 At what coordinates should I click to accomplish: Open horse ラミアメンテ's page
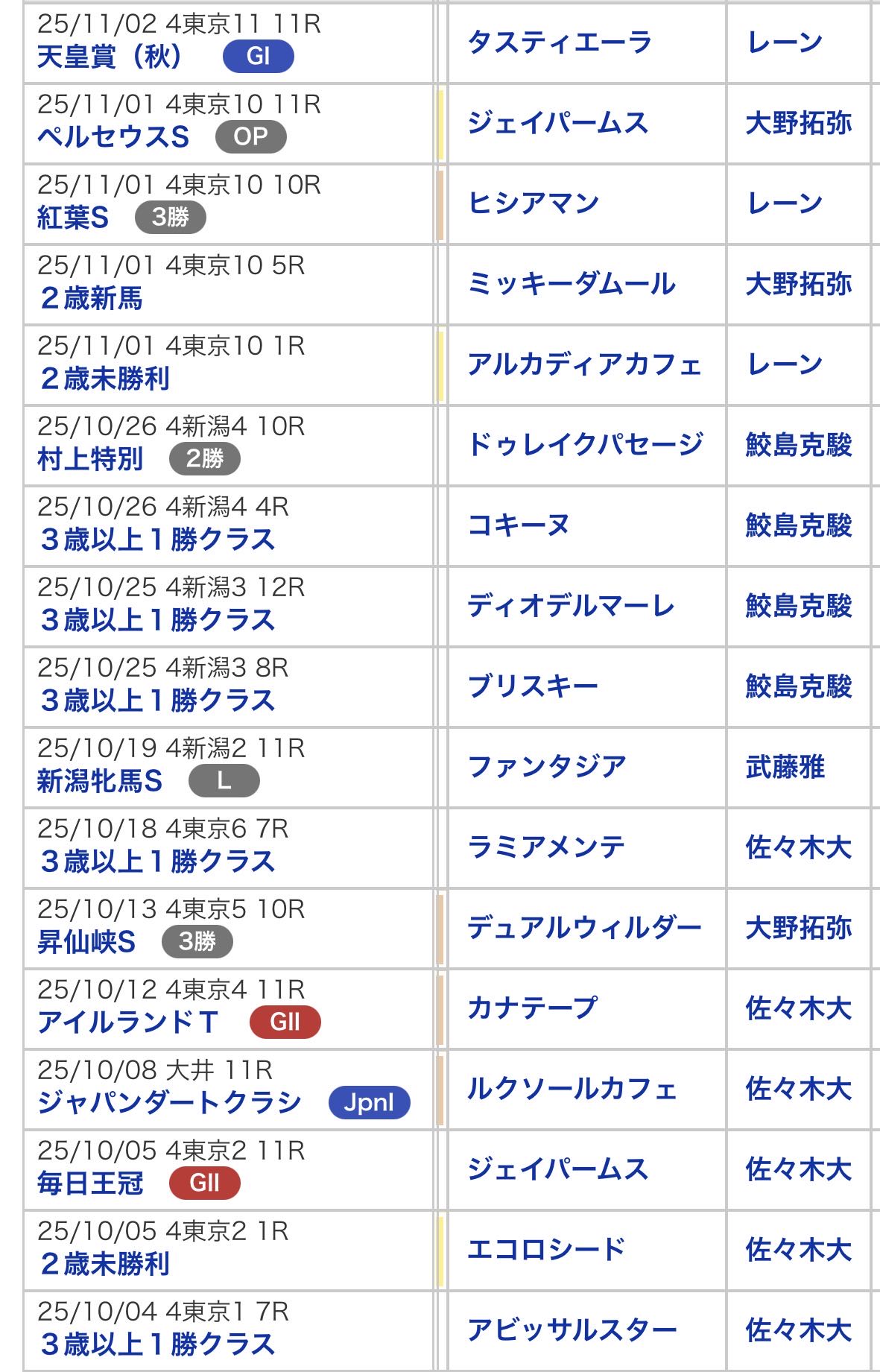pos(546,847)
